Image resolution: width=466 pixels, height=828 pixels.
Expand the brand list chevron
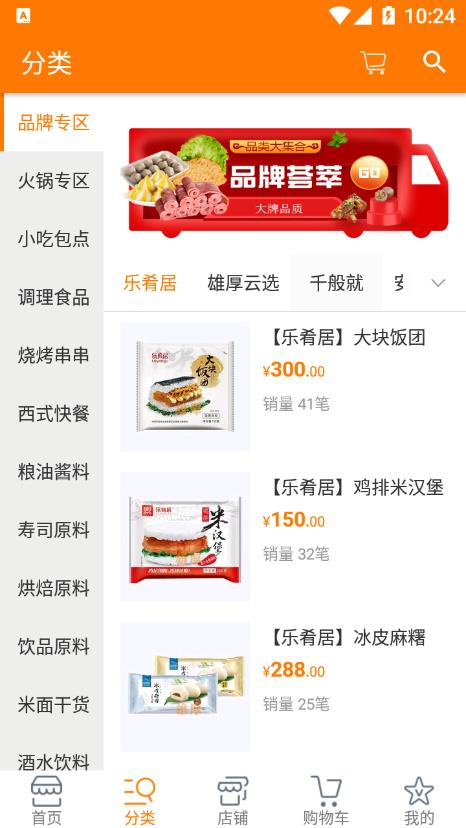click(x=438, y=283)
